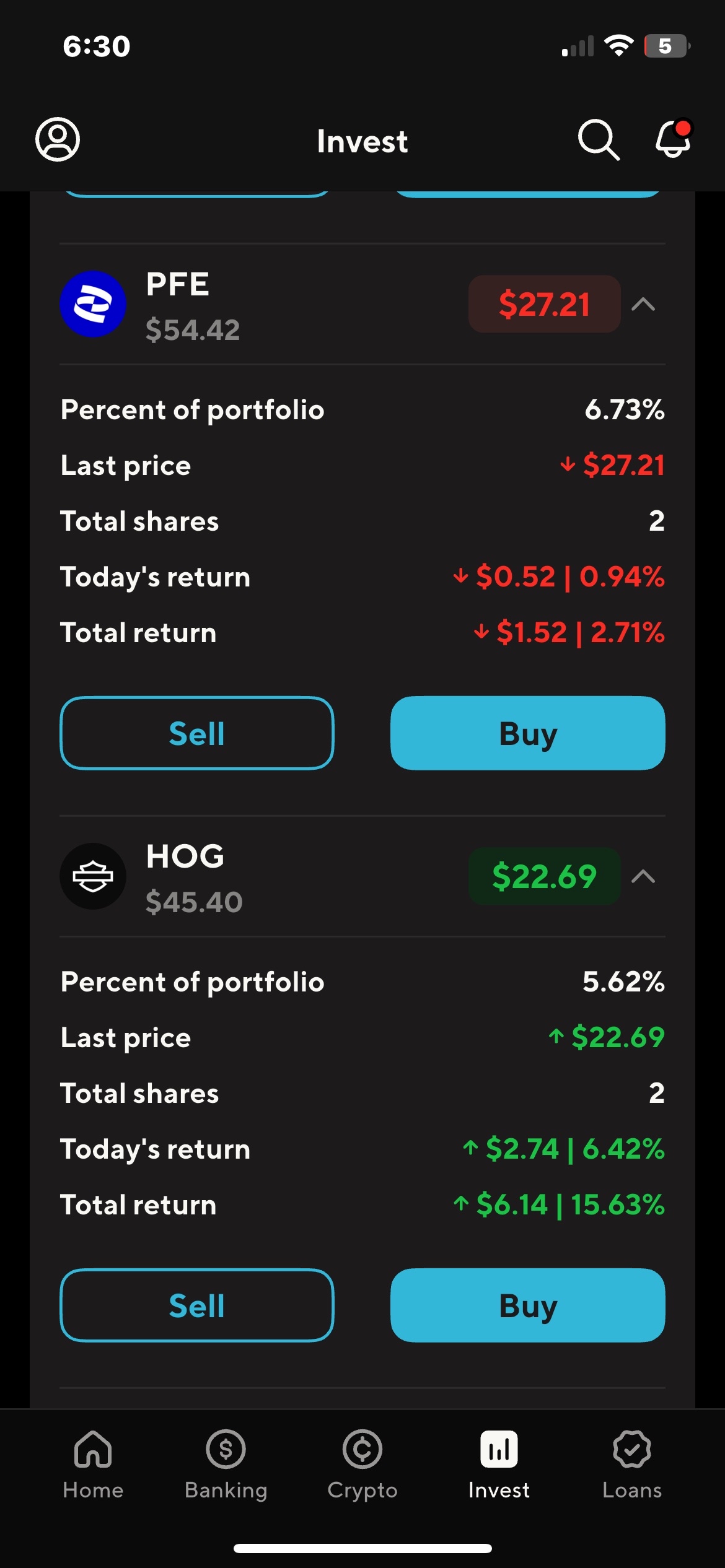
Task: Buy more PFE shares
Action: 527,733
